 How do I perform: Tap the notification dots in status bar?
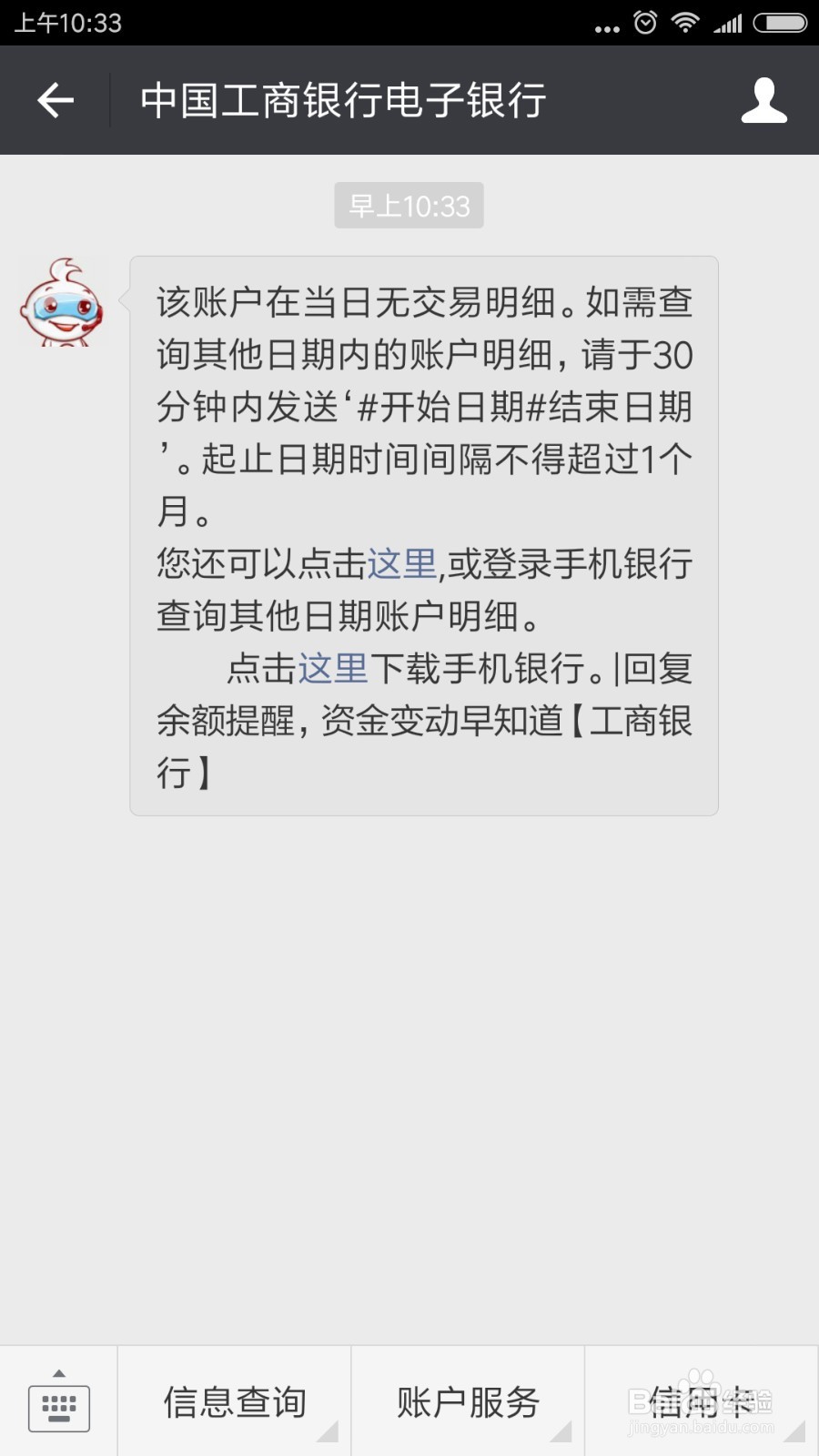[605, 25]
